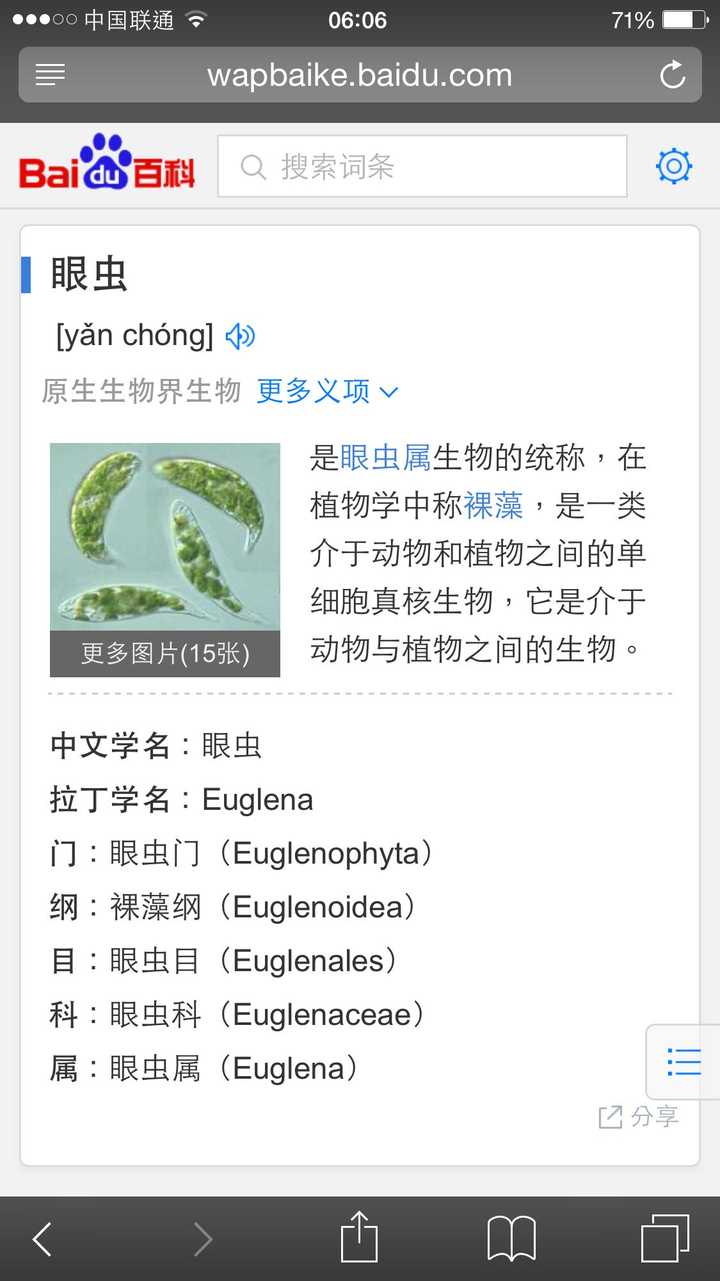Go back with the Safari back arrow
The height and width of the screenshot is (1281, 720).
pyautogui.click(x=42, y=1239)
